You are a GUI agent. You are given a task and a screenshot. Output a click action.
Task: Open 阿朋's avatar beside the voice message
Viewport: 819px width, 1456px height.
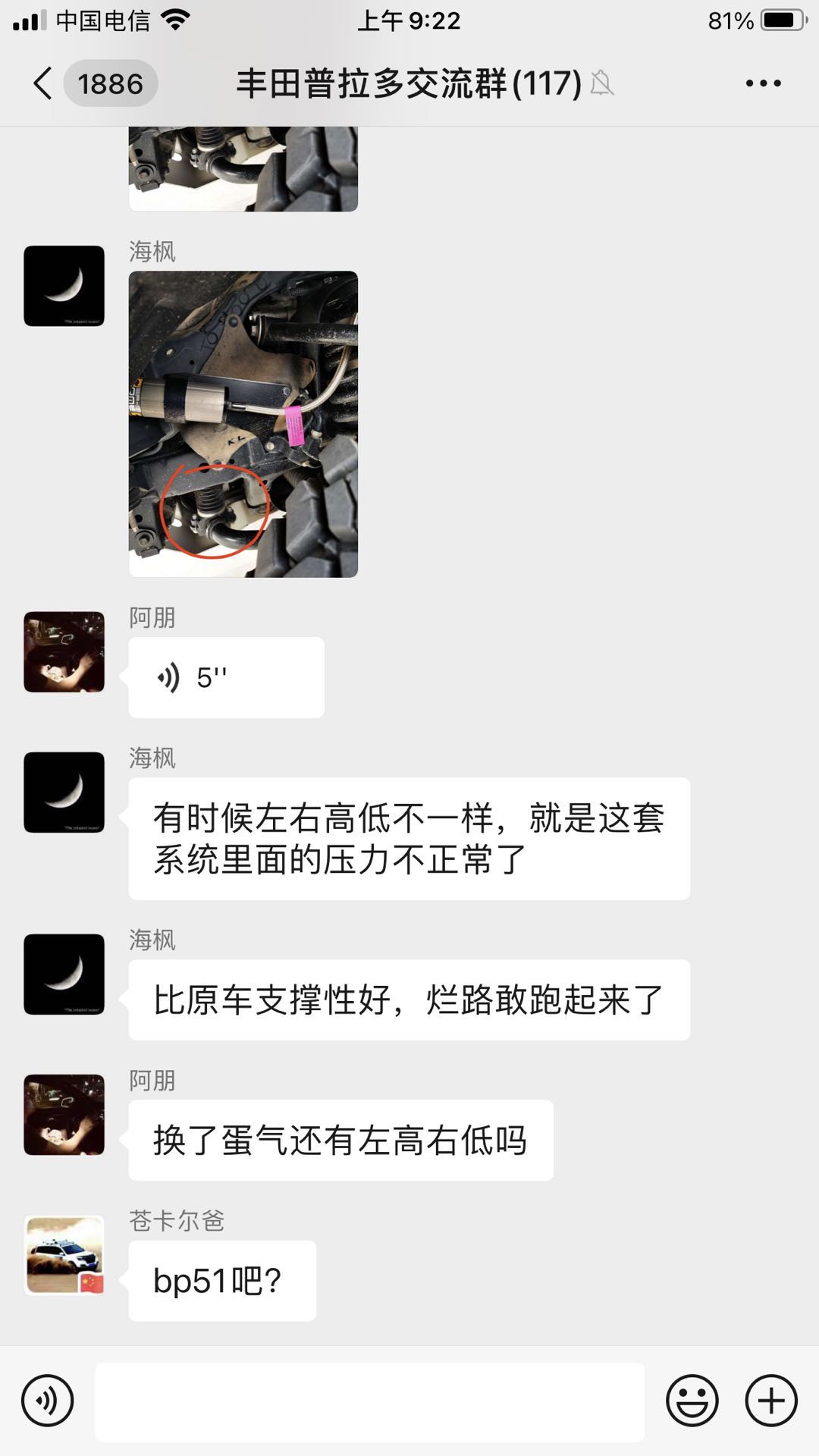click(64, 652)
